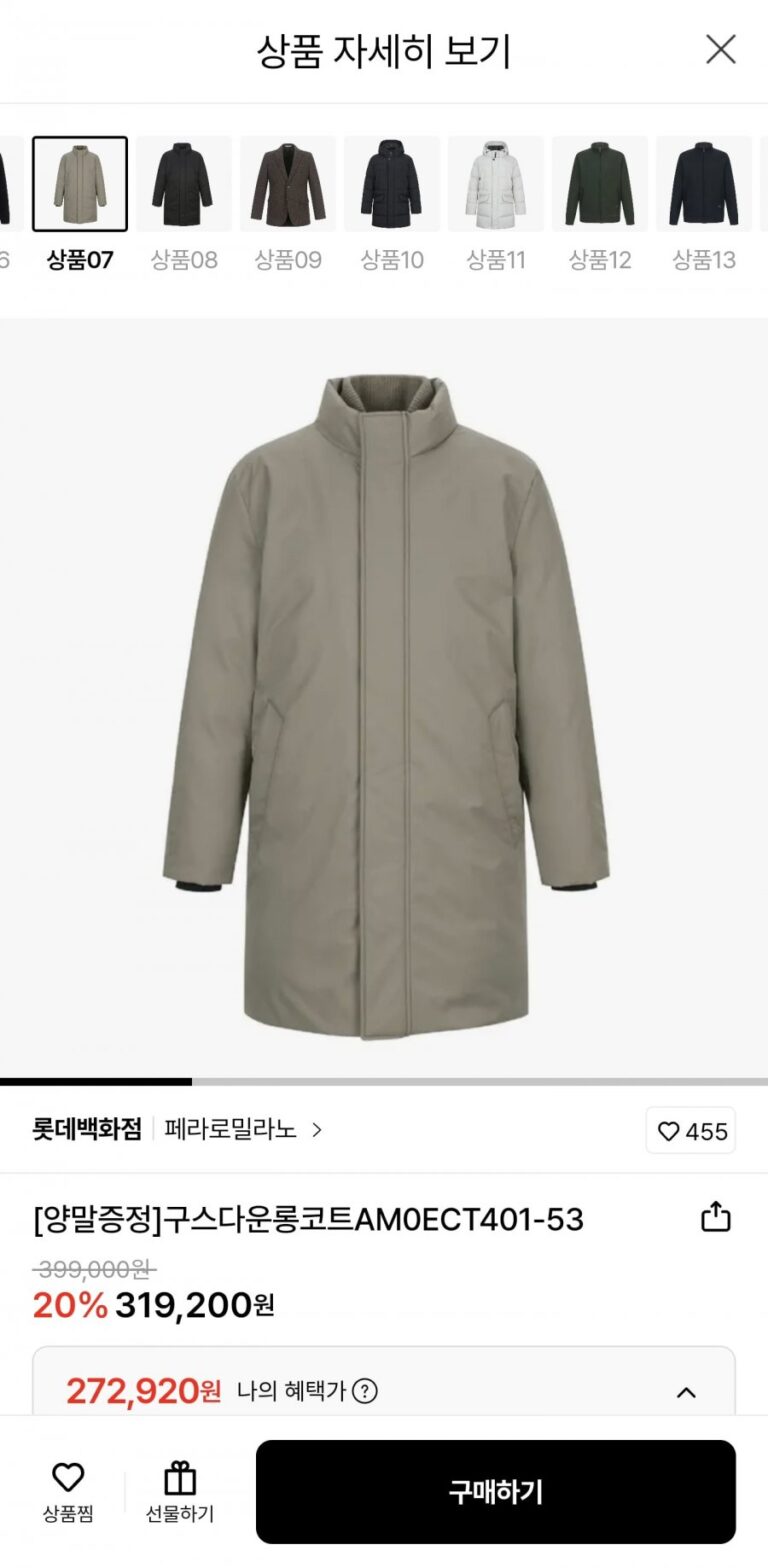Pick the 상품13 navy jacket
The image size is (768, 1568).
(x=703, y=184)
